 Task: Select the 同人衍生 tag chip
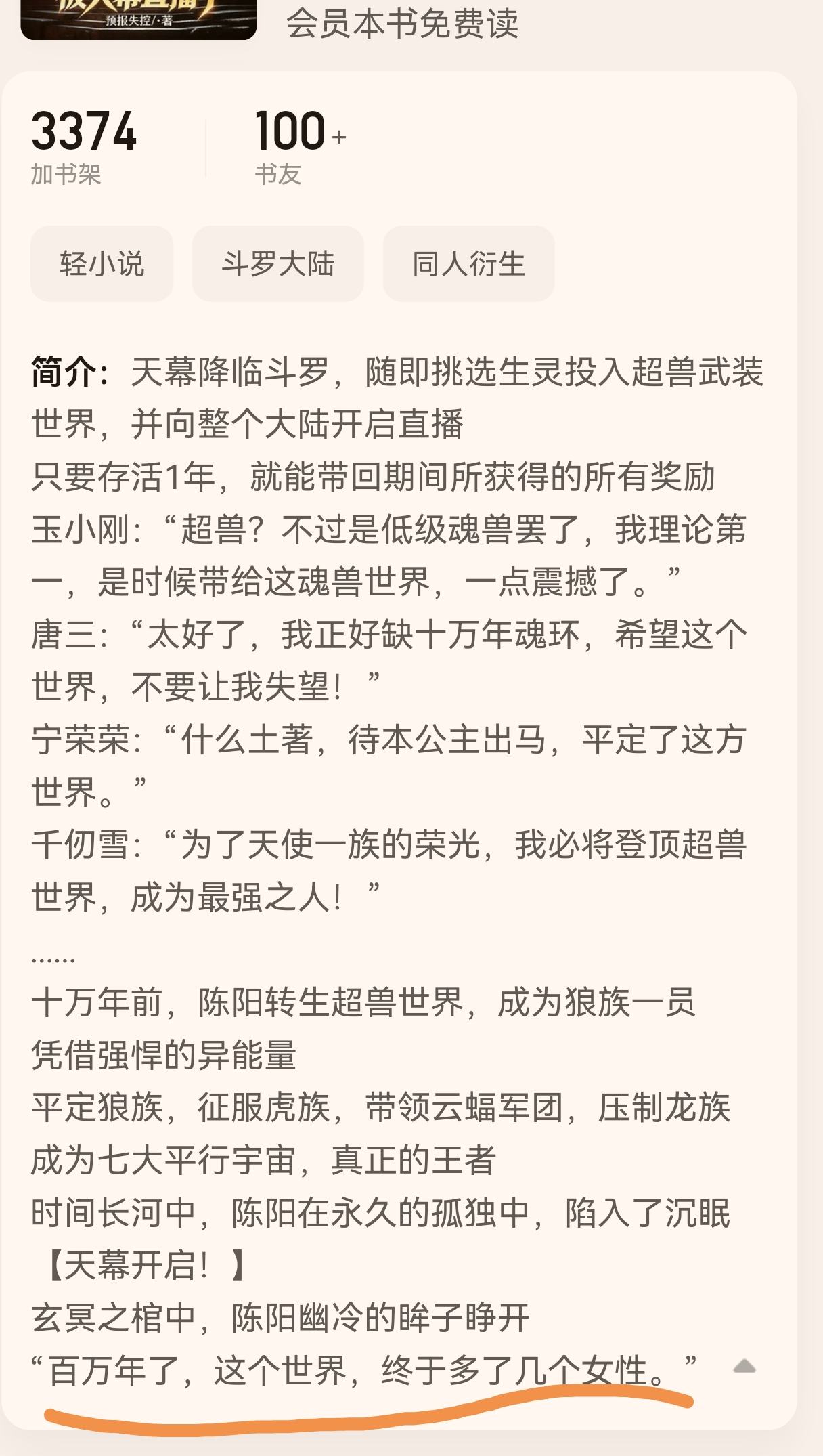click(468, 263)
